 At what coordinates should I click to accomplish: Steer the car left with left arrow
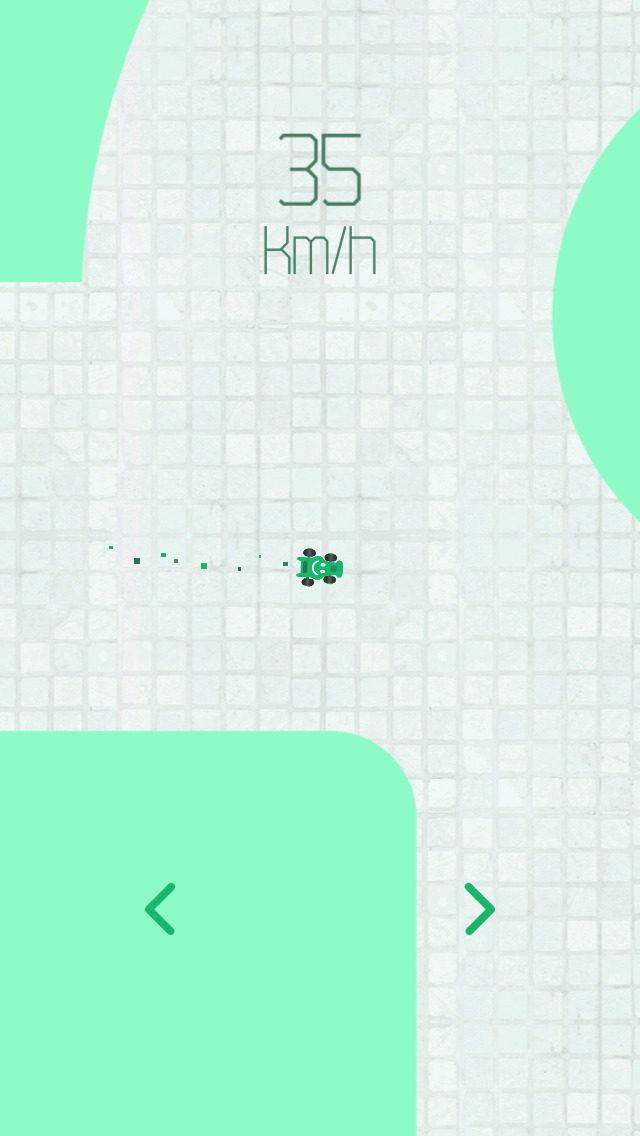160,909
